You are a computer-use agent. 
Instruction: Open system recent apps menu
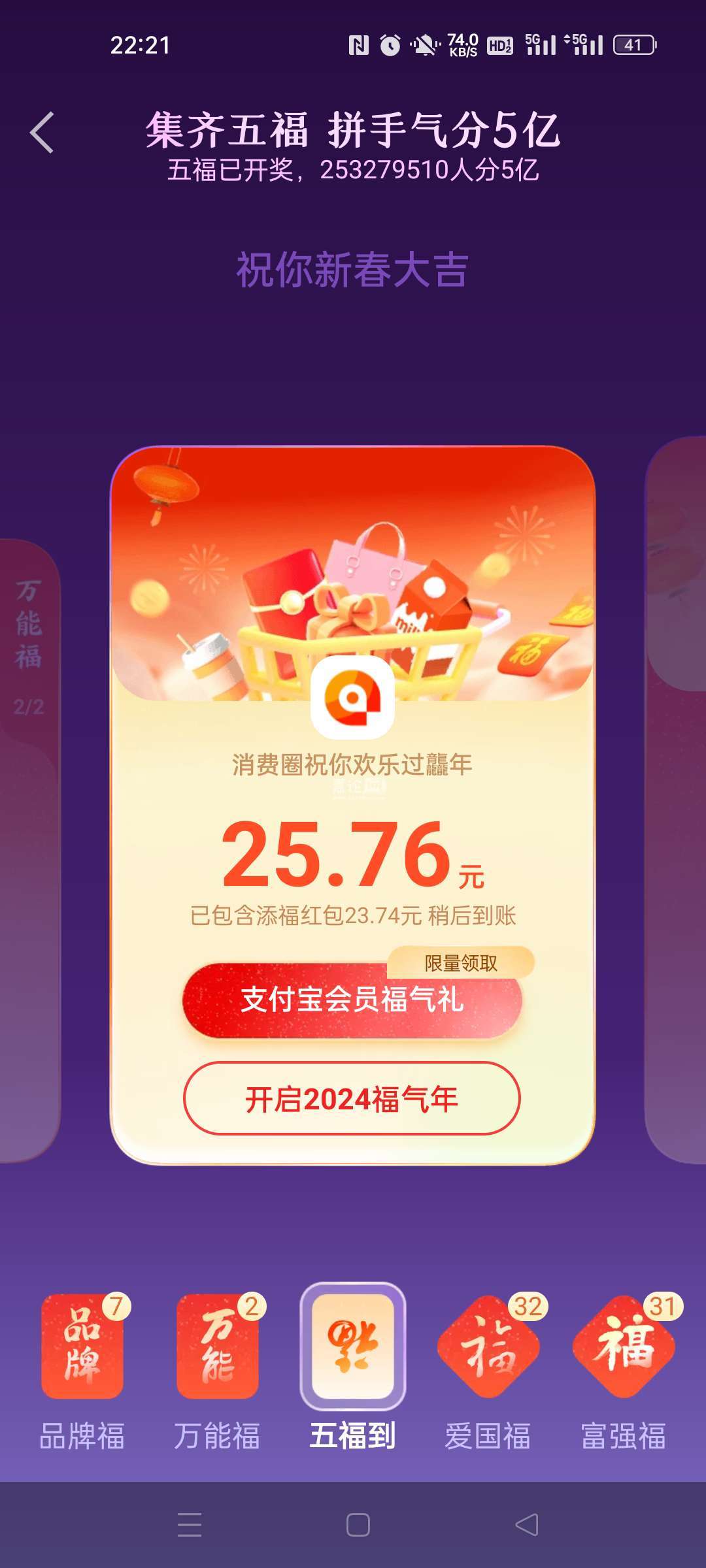click(x=190, y=1525)
